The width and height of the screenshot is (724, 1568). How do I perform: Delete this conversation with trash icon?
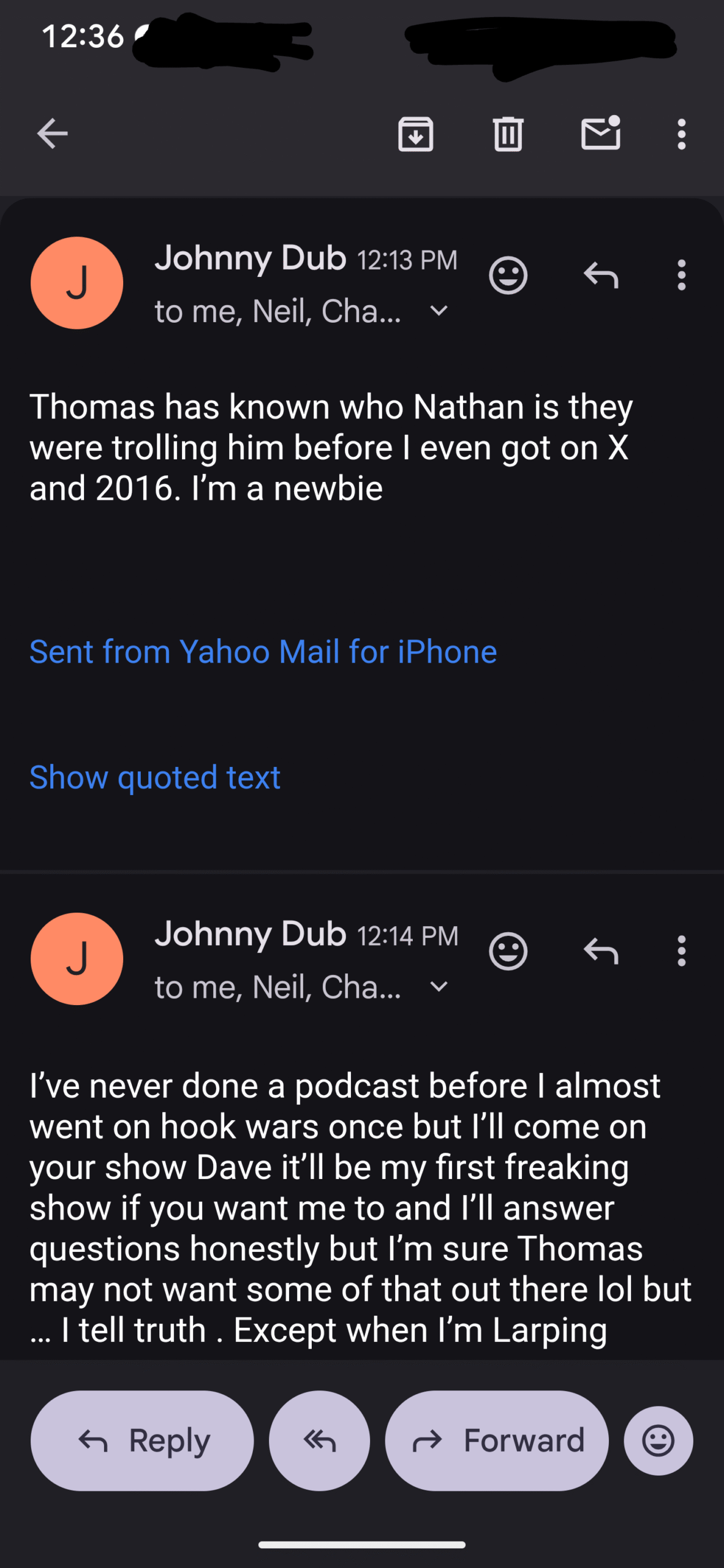pos(508,134)
